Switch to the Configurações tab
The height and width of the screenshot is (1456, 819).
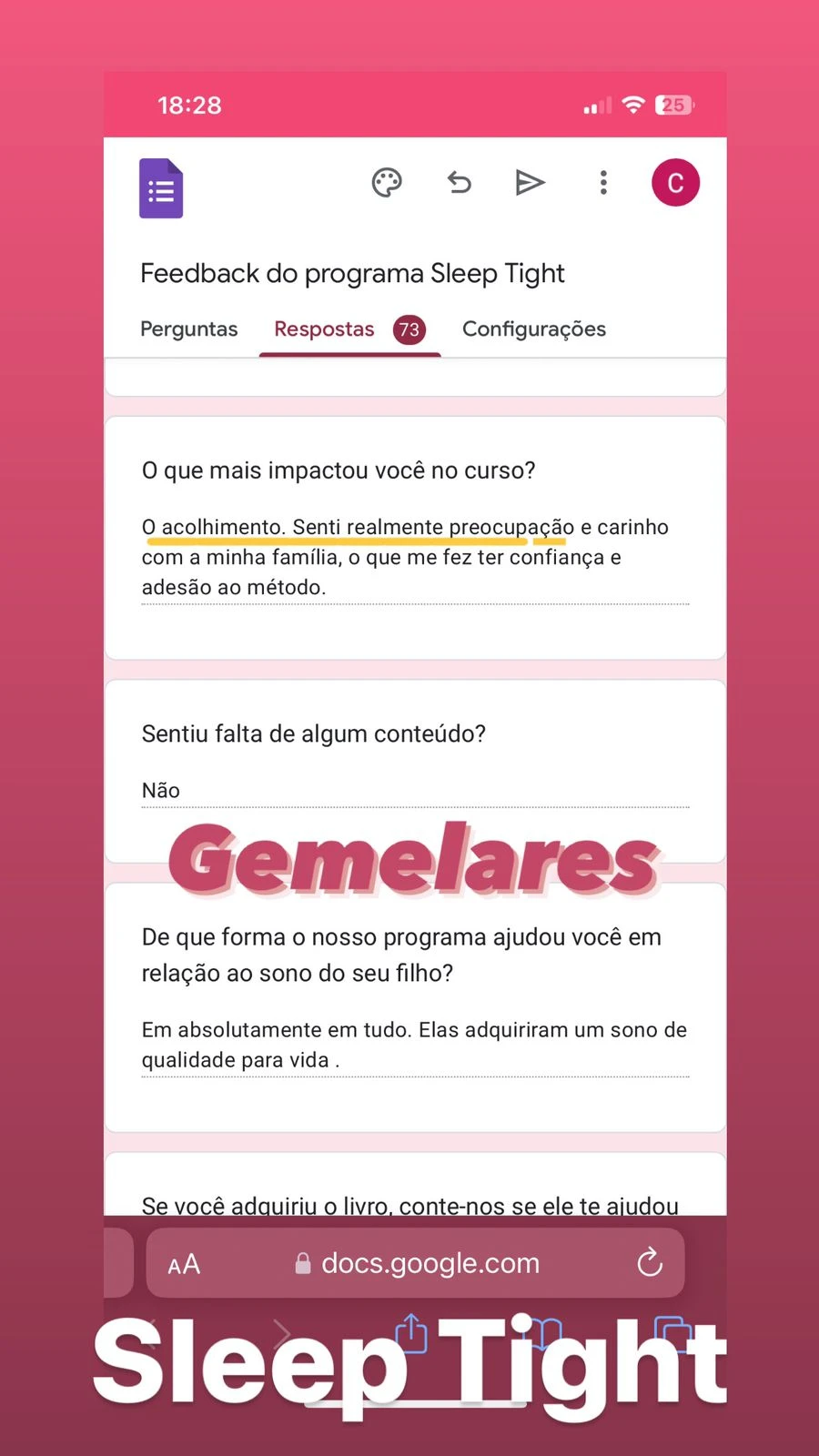[x=534, y=329]
